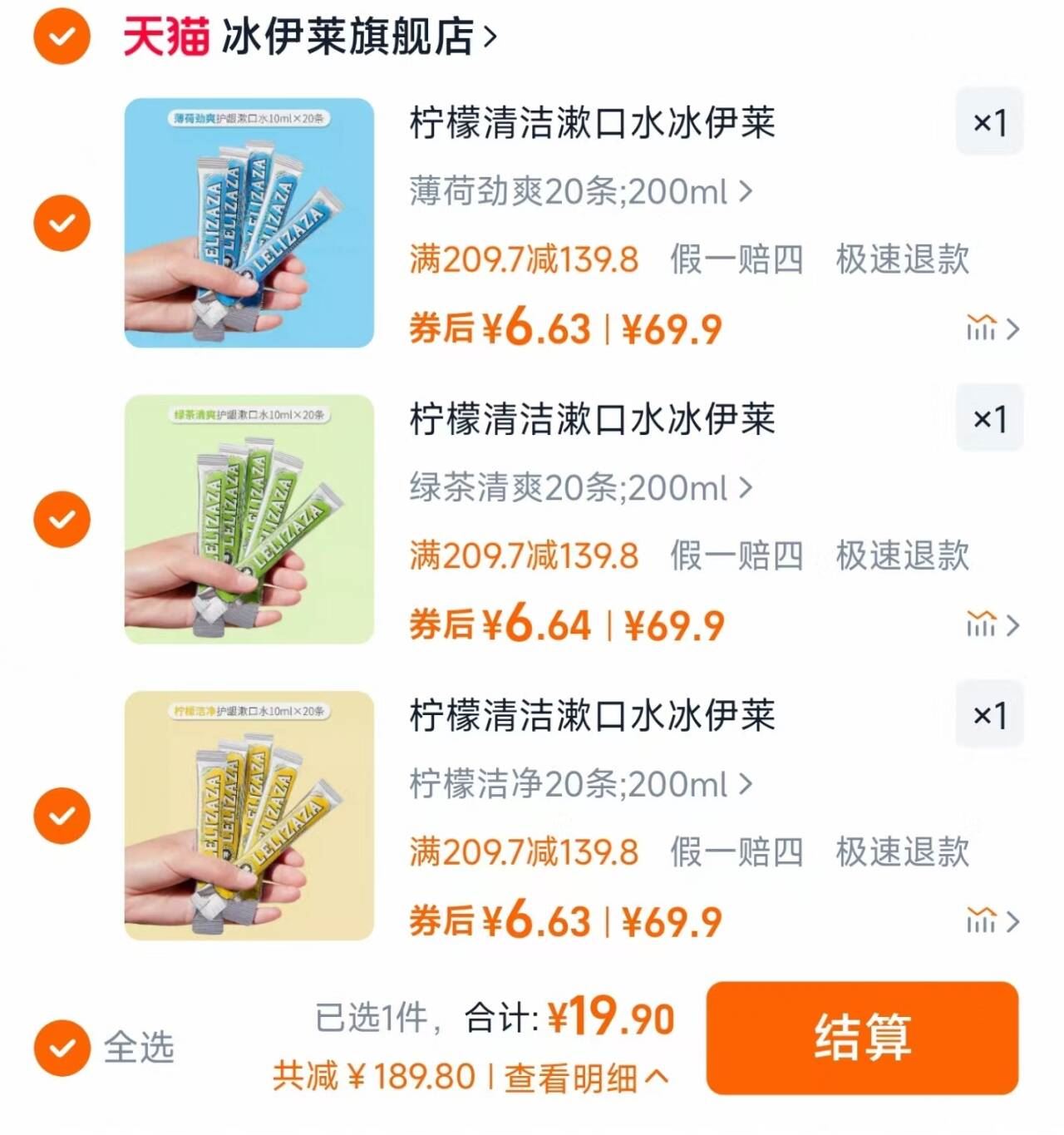Click the 假一赔四 service label
This screenshot has height=1135, width=1064.
pyautogui.click(x=736, y=260)
